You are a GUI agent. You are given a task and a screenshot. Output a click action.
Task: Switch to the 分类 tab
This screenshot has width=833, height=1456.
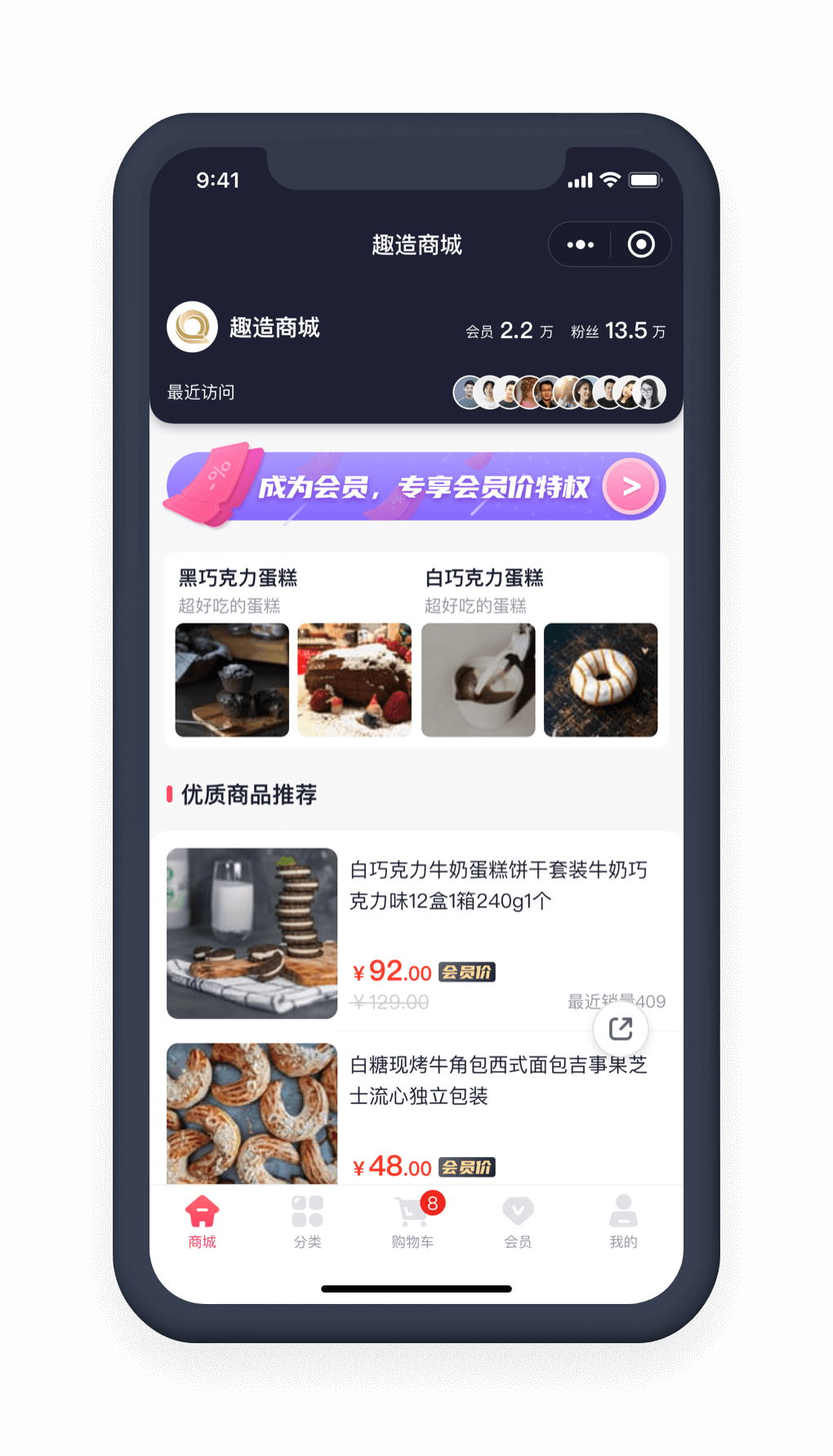(307, 1222)
